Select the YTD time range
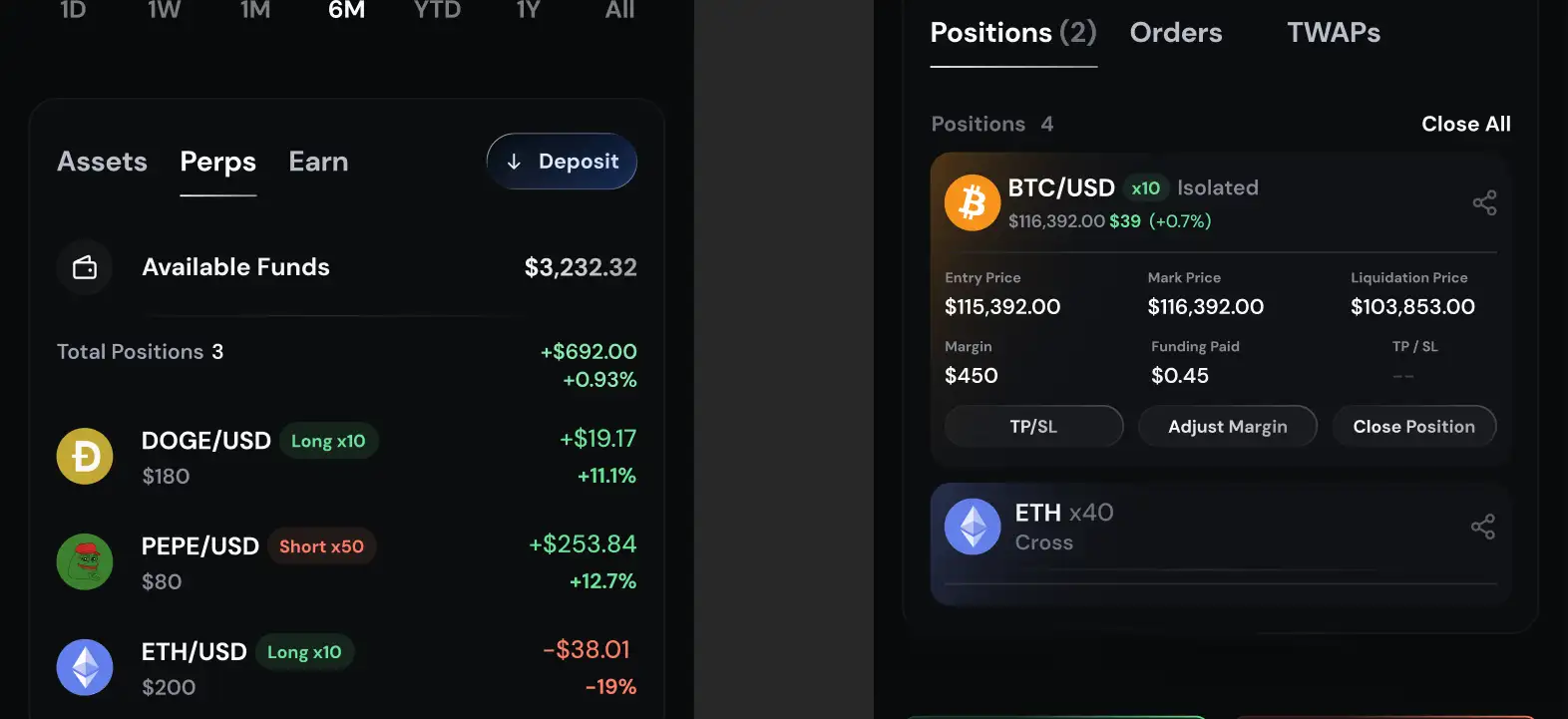Screen dimensions: 1568x719 pyautogui.click(x=437, y=10)
